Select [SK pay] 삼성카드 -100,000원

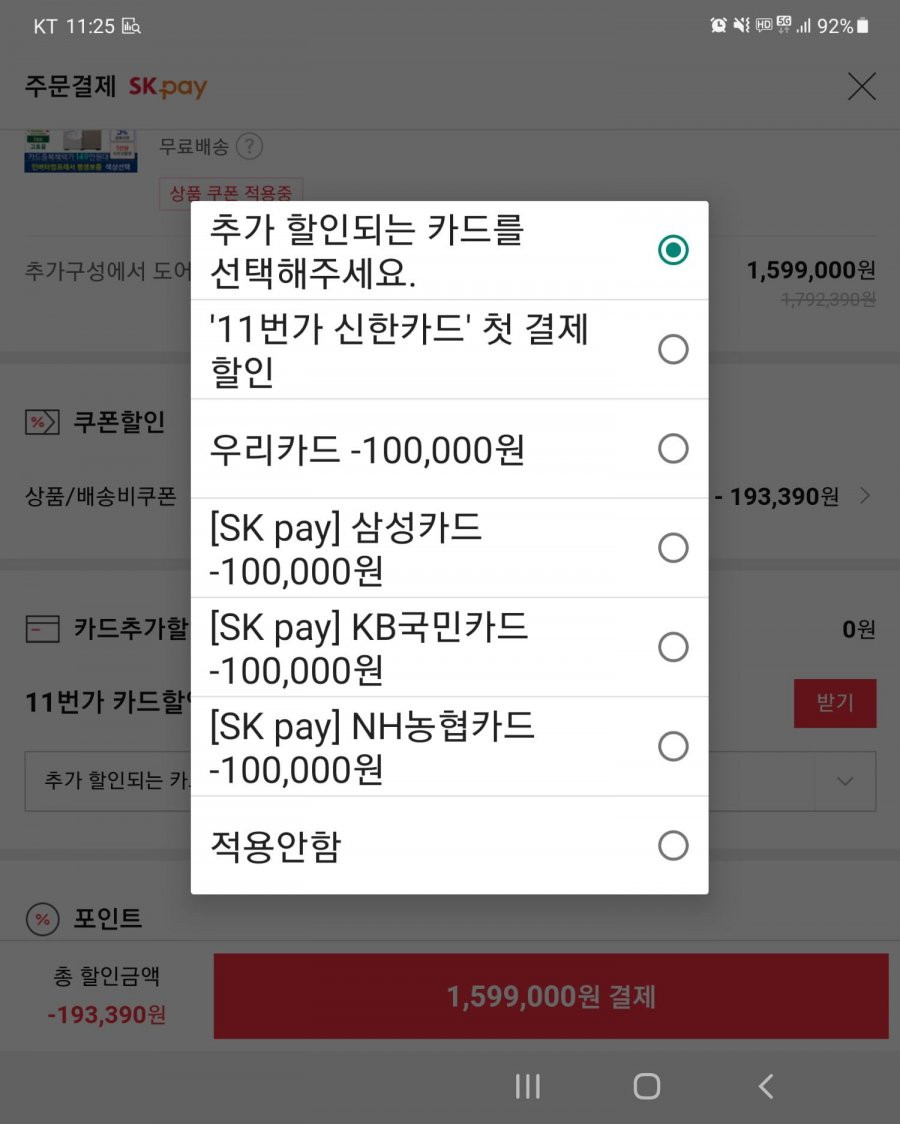(449, 548)
